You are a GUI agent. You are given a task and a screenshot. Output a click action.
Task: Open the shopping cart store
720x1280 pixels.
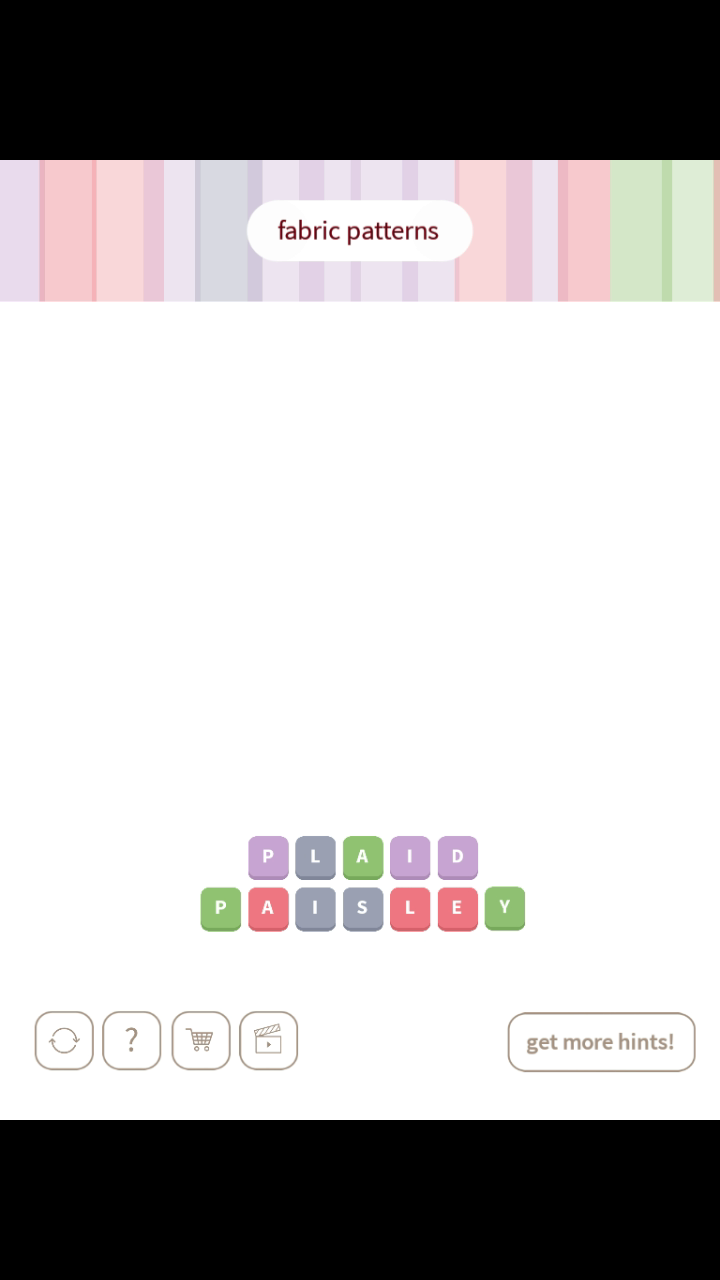[200, 1041]
